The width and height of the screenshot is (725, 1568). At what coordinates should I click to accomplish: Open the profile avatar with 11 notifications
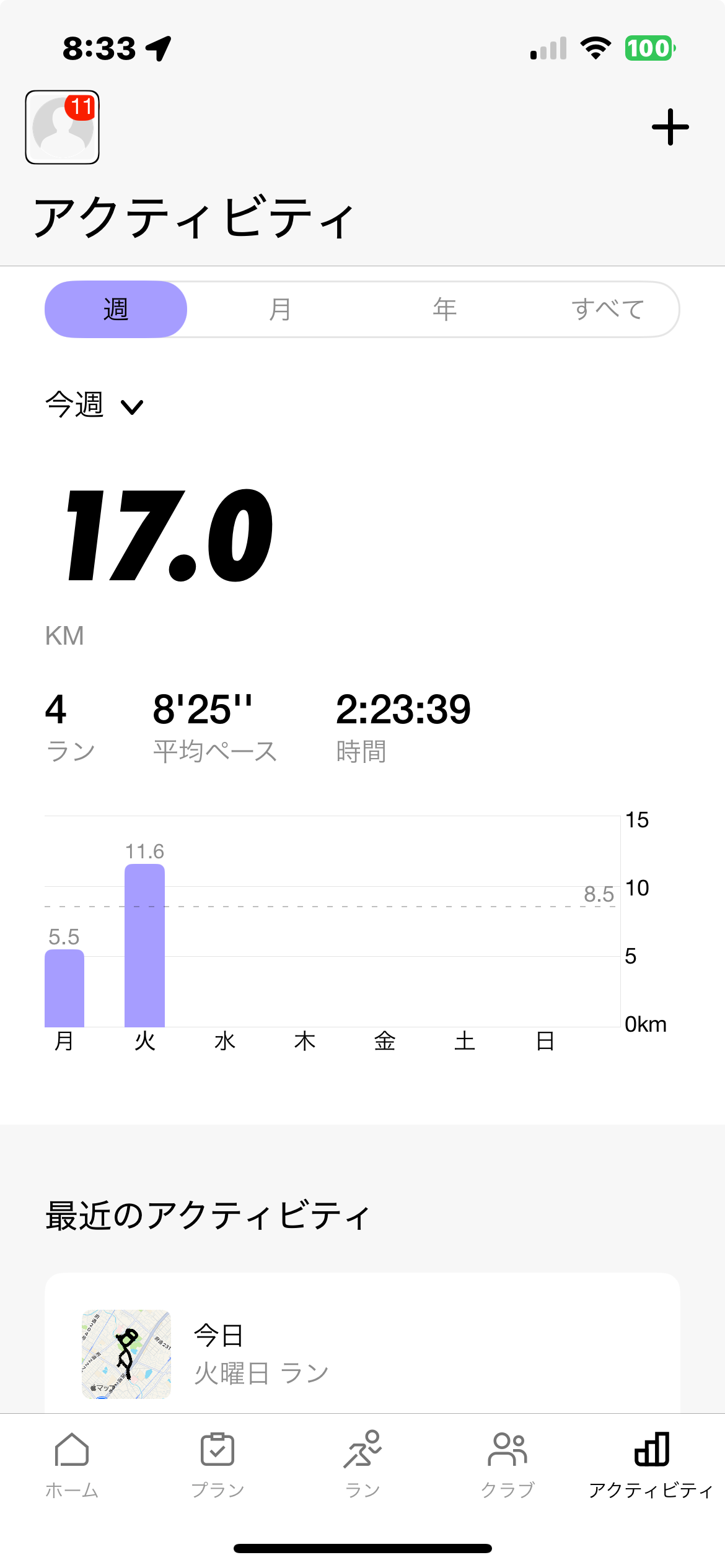pyautogui.click(x=63, y=127)
